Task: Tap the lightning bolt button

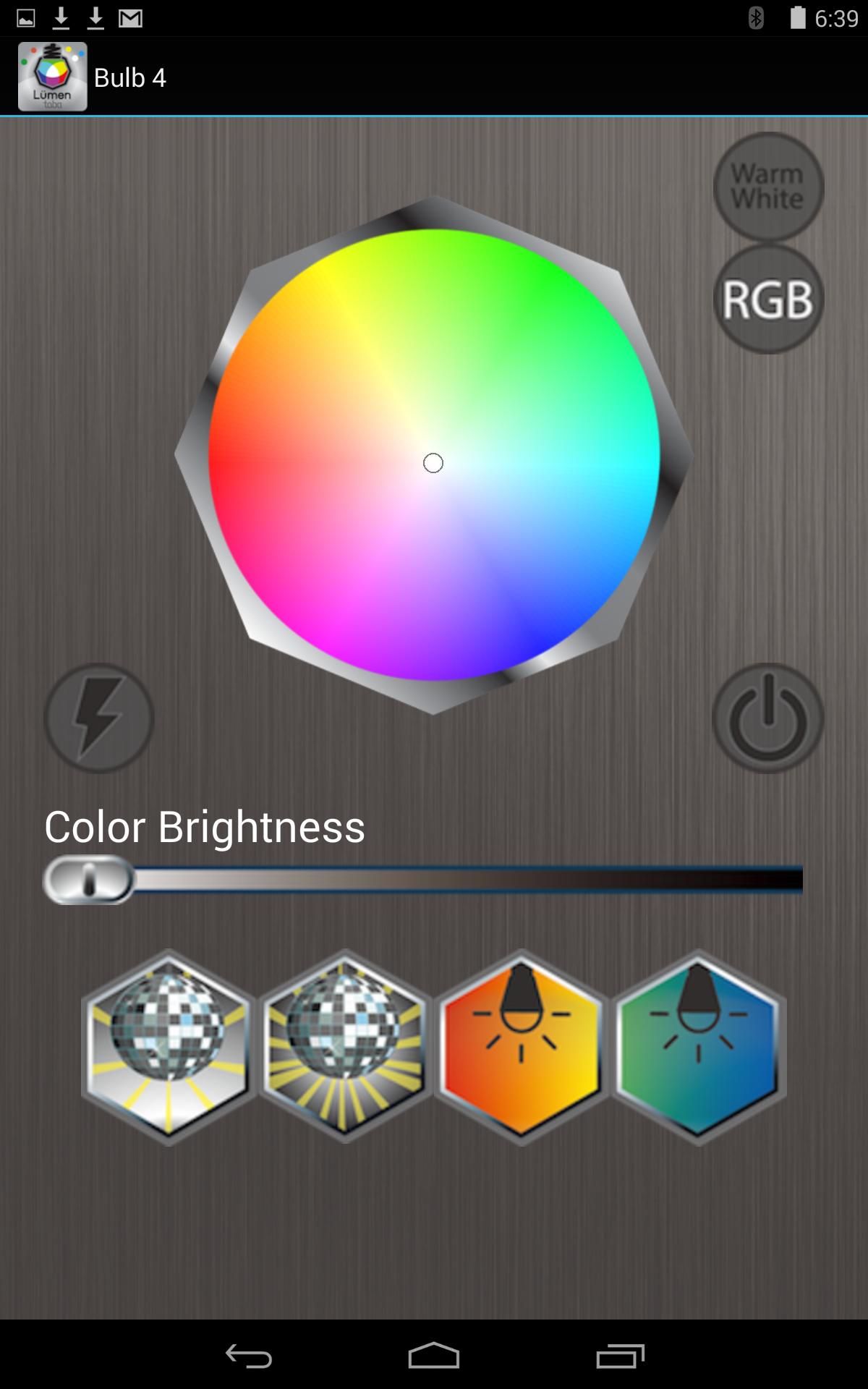Action: (99, 718)
